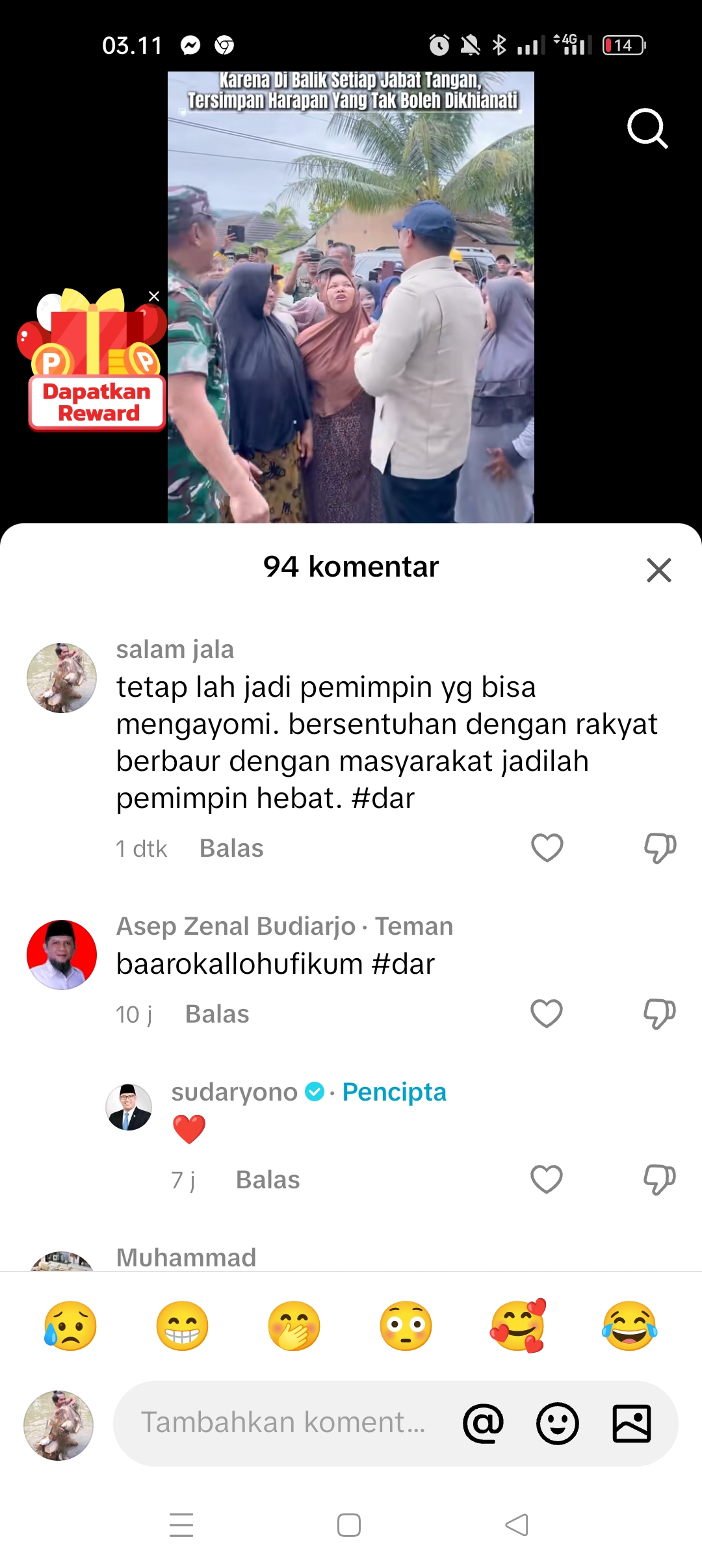
Task: Like salam jala's comment
Action: tap(547, 848)
